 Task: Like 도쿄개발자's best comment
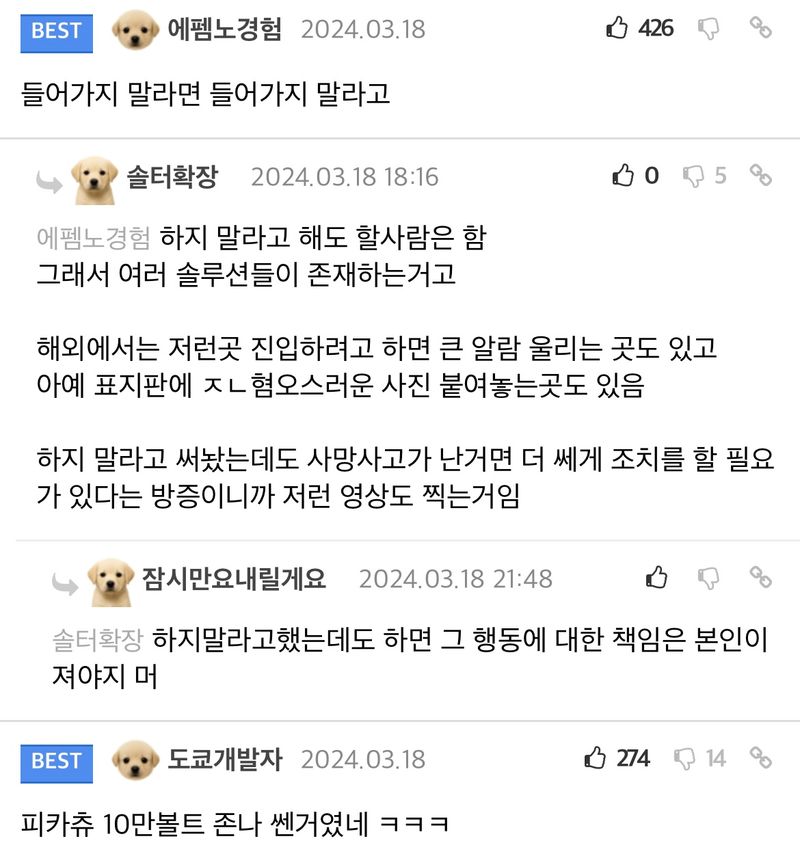[x=596, y=758]
